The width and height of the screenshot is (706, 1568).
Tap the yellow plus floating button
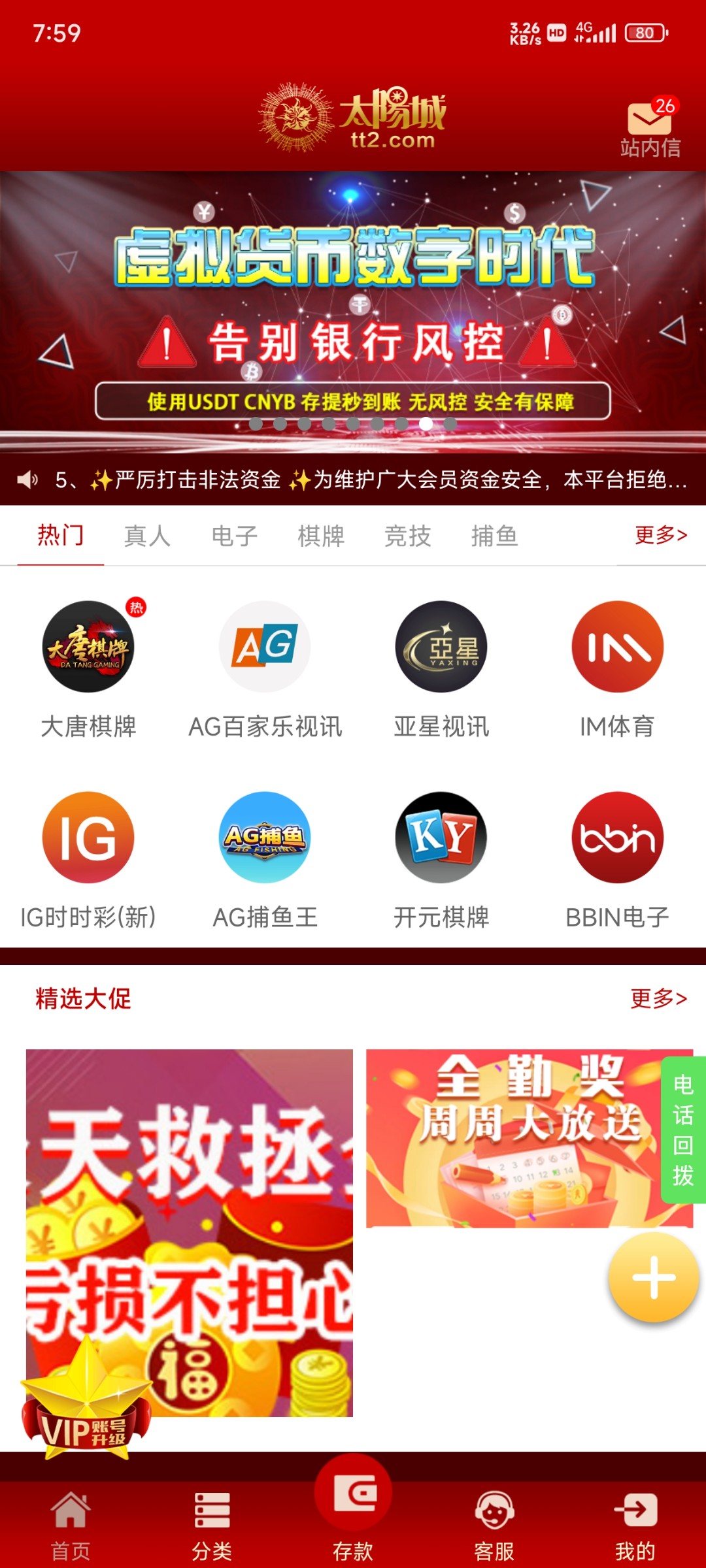(653, 1277)
